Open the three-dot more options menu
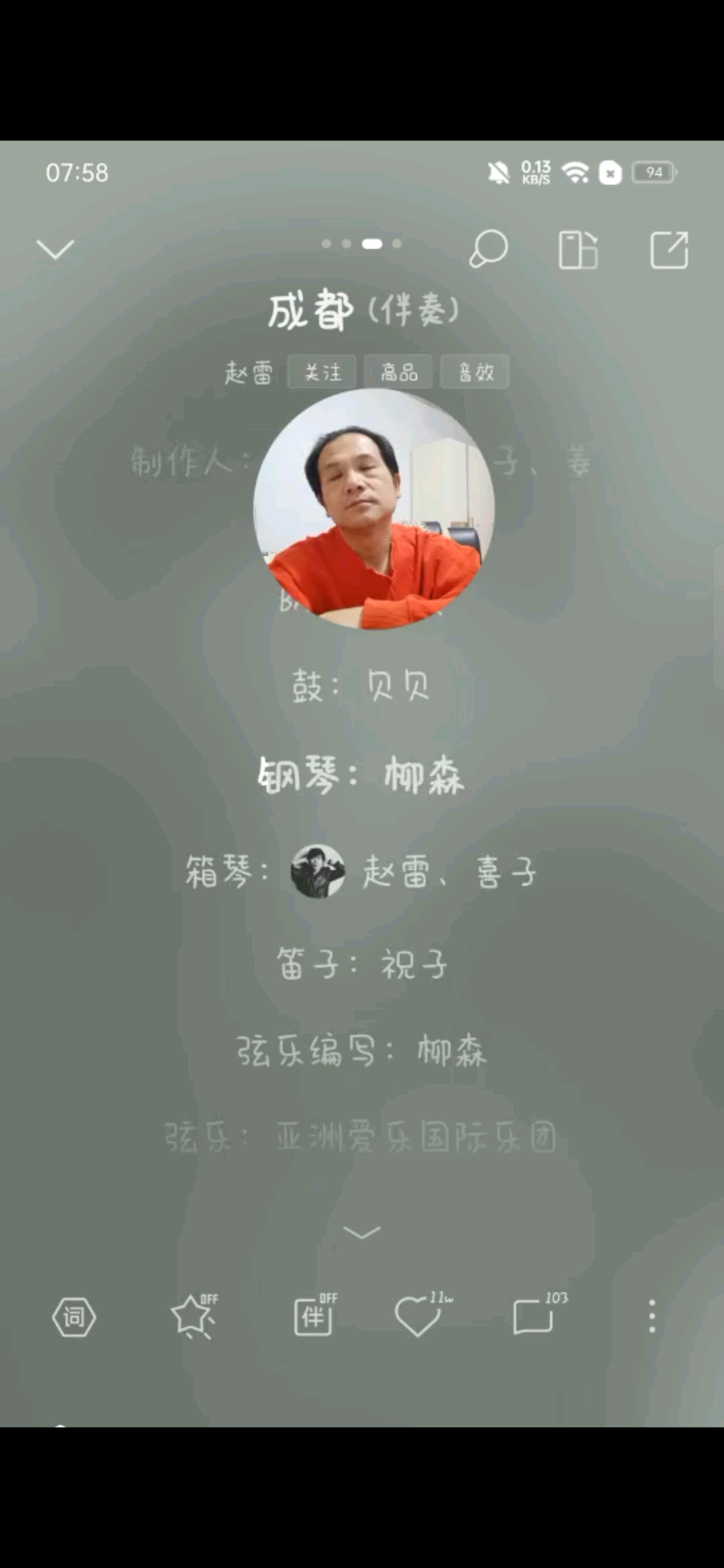 coord(651,1316)
